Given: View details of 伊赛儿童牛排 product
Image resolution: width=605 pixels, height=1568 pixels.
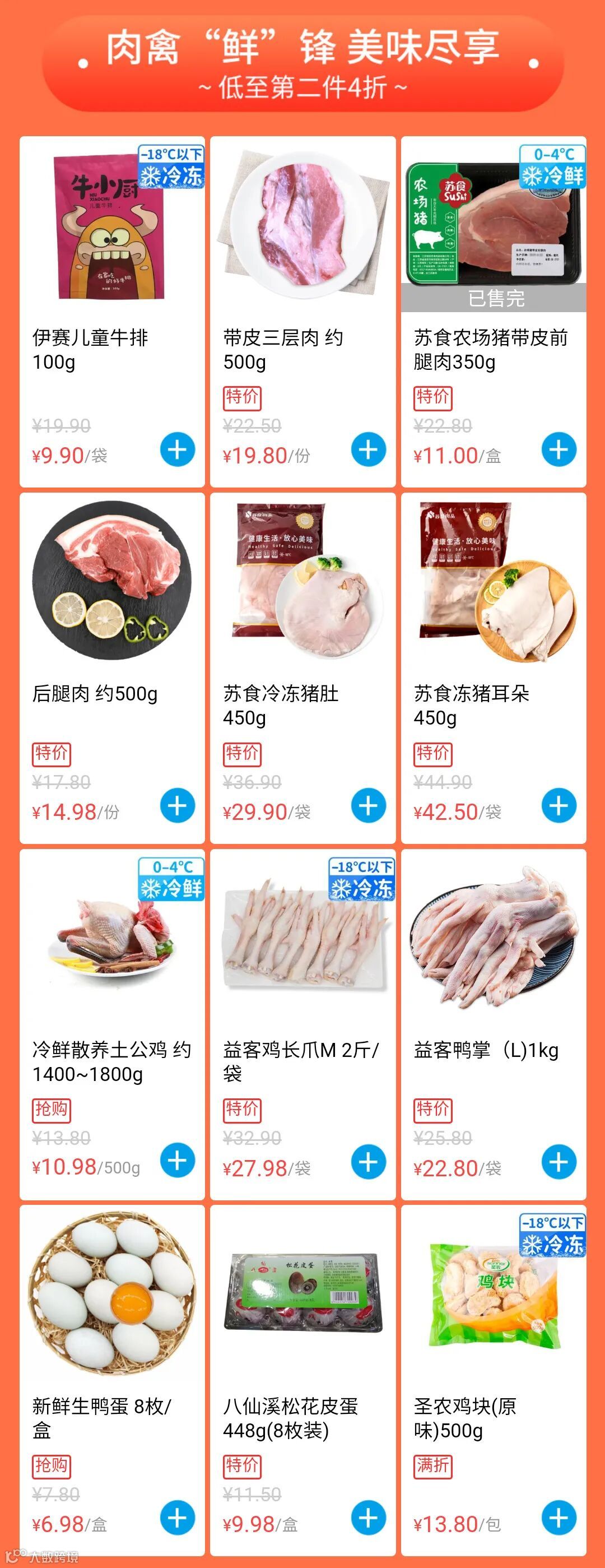Looking at the screenshot, I should 112,312.
